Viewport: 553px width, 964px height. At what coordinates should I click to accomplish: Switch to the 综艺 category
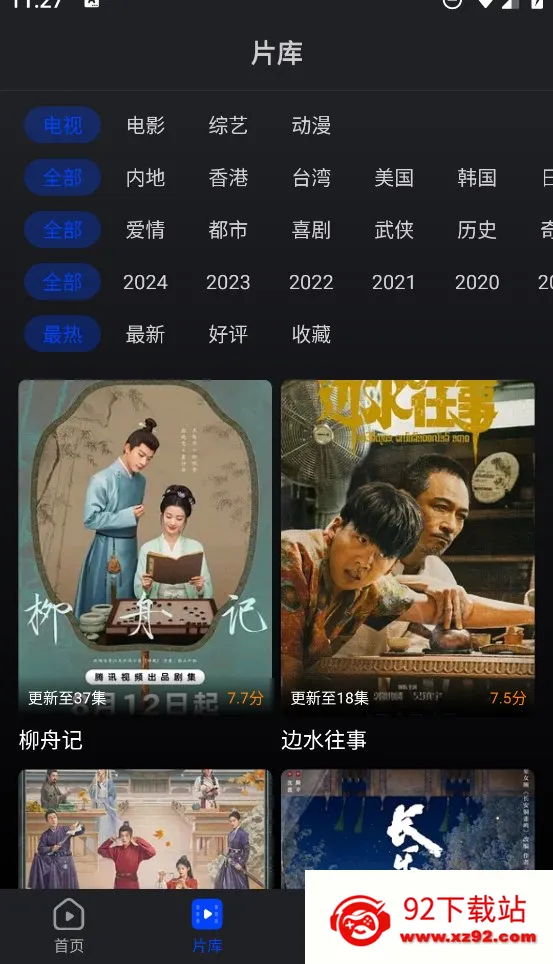228,125
